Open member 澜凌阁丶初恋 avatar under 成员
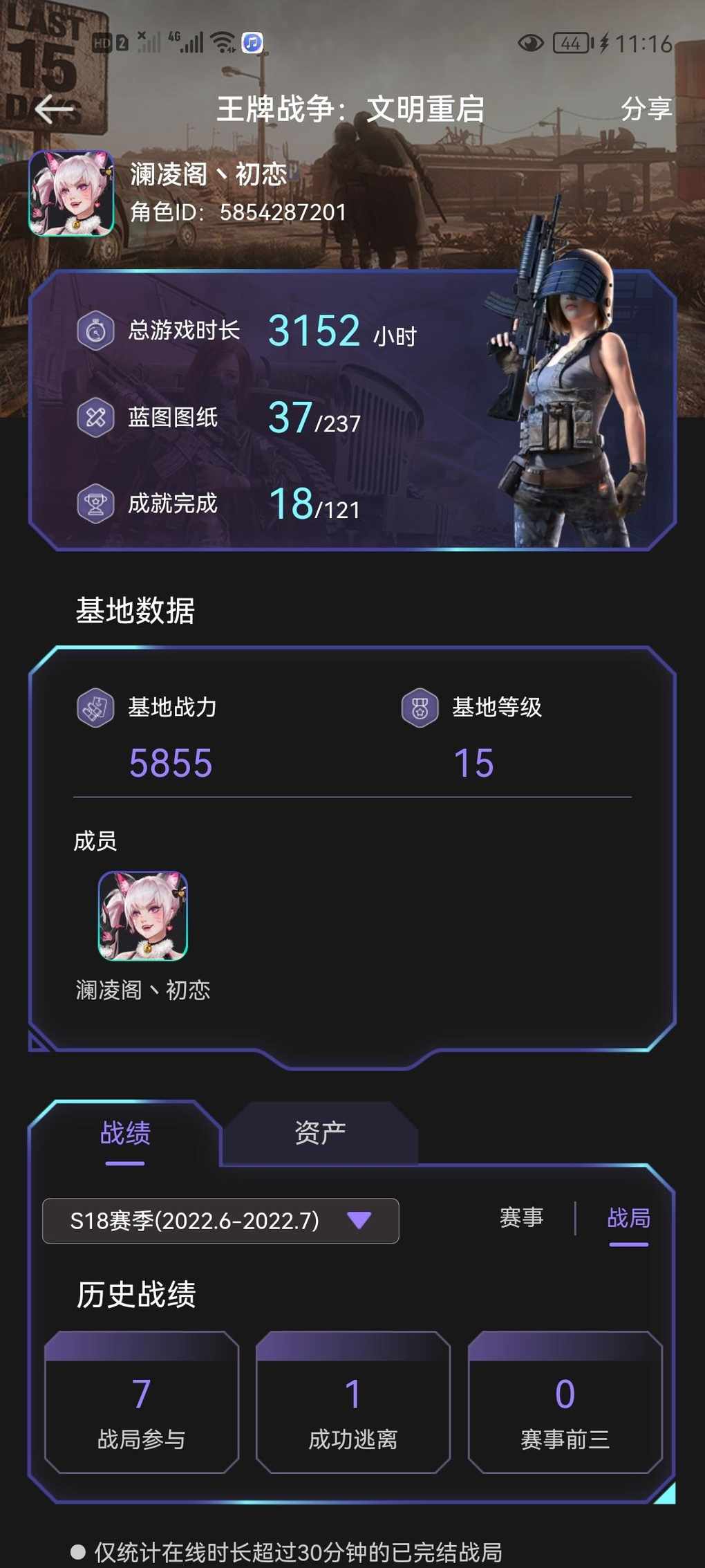Image resolution: width=705 pixels, height=1568 pixels. tap(143, 916)
